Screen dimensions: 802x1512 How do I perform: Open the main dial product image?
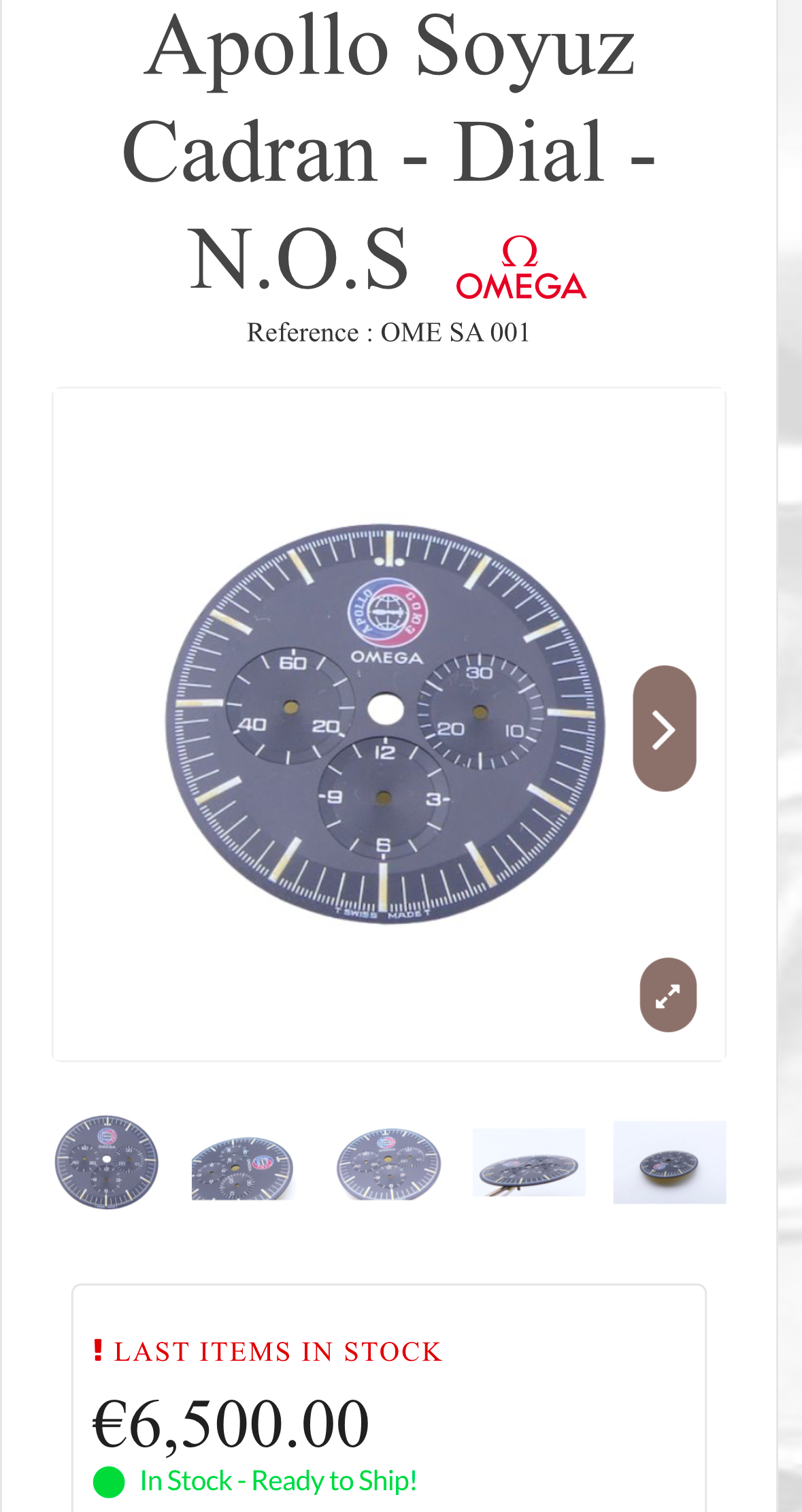click(x=385, y=723)
